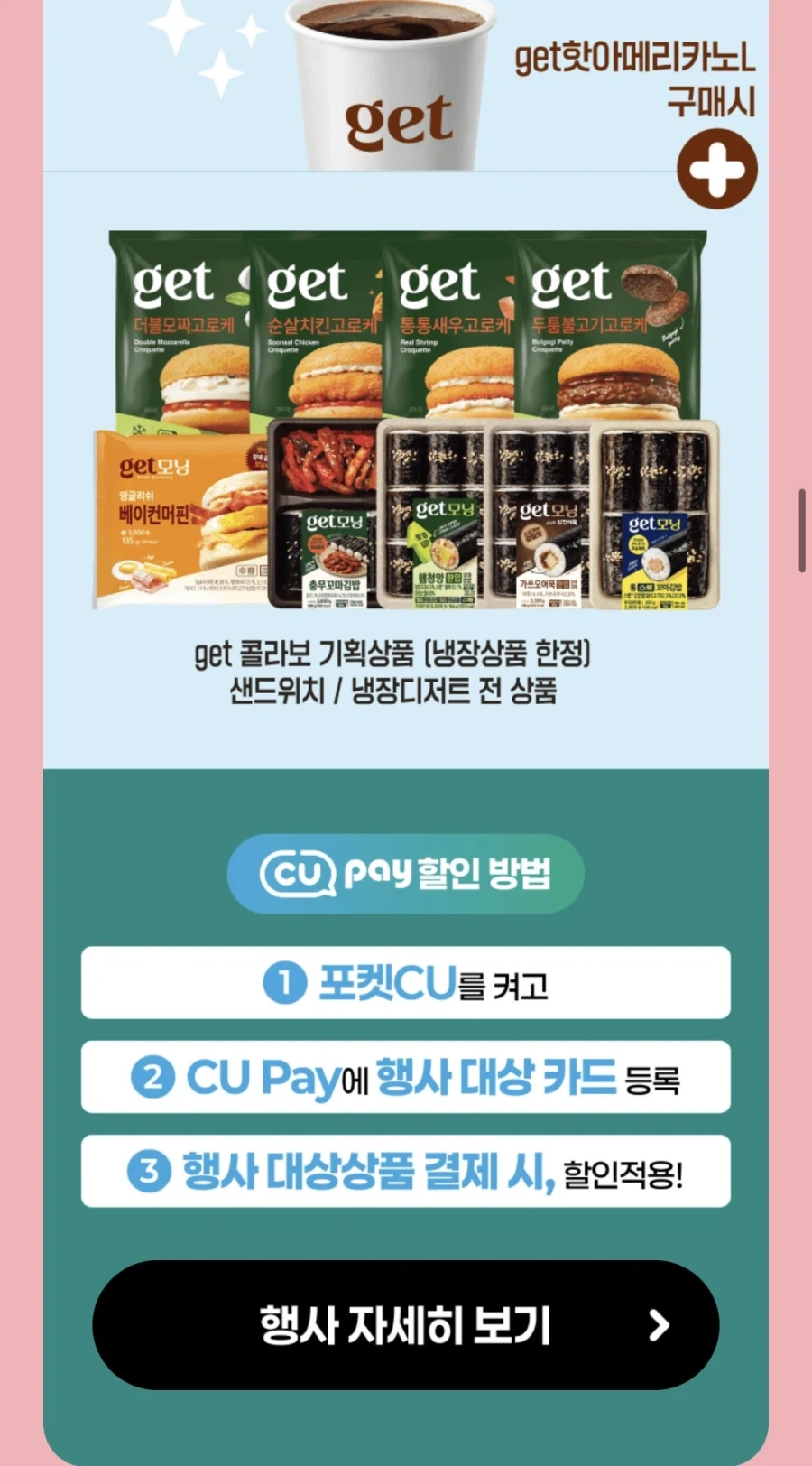Click the numbered ① circle icon
The width and height of the screenshot is (812, 1466).
point(284,984)
